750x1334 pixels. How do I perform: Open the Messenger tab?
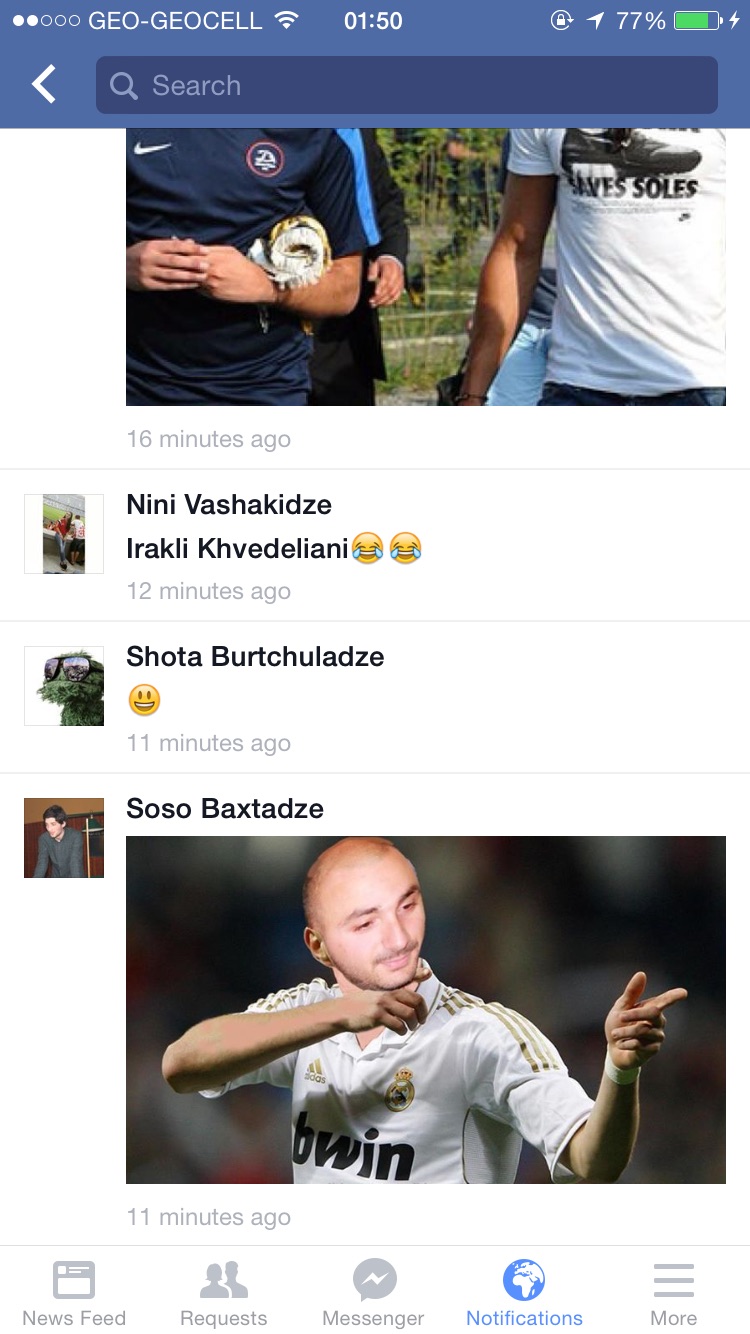click(x=374, y=1292)
